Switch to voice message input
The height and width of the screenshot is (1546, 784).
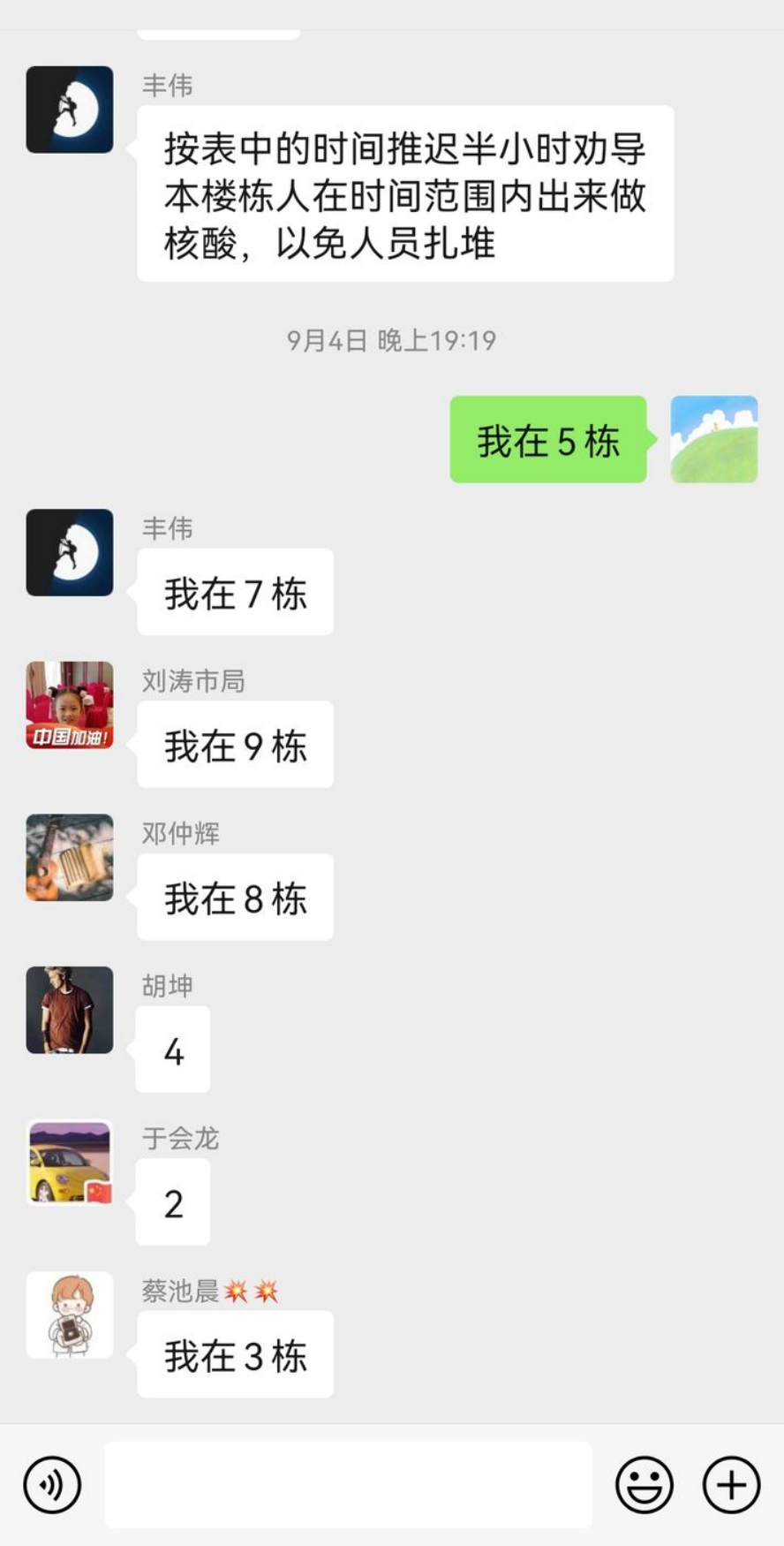[x=52, y=1485]
